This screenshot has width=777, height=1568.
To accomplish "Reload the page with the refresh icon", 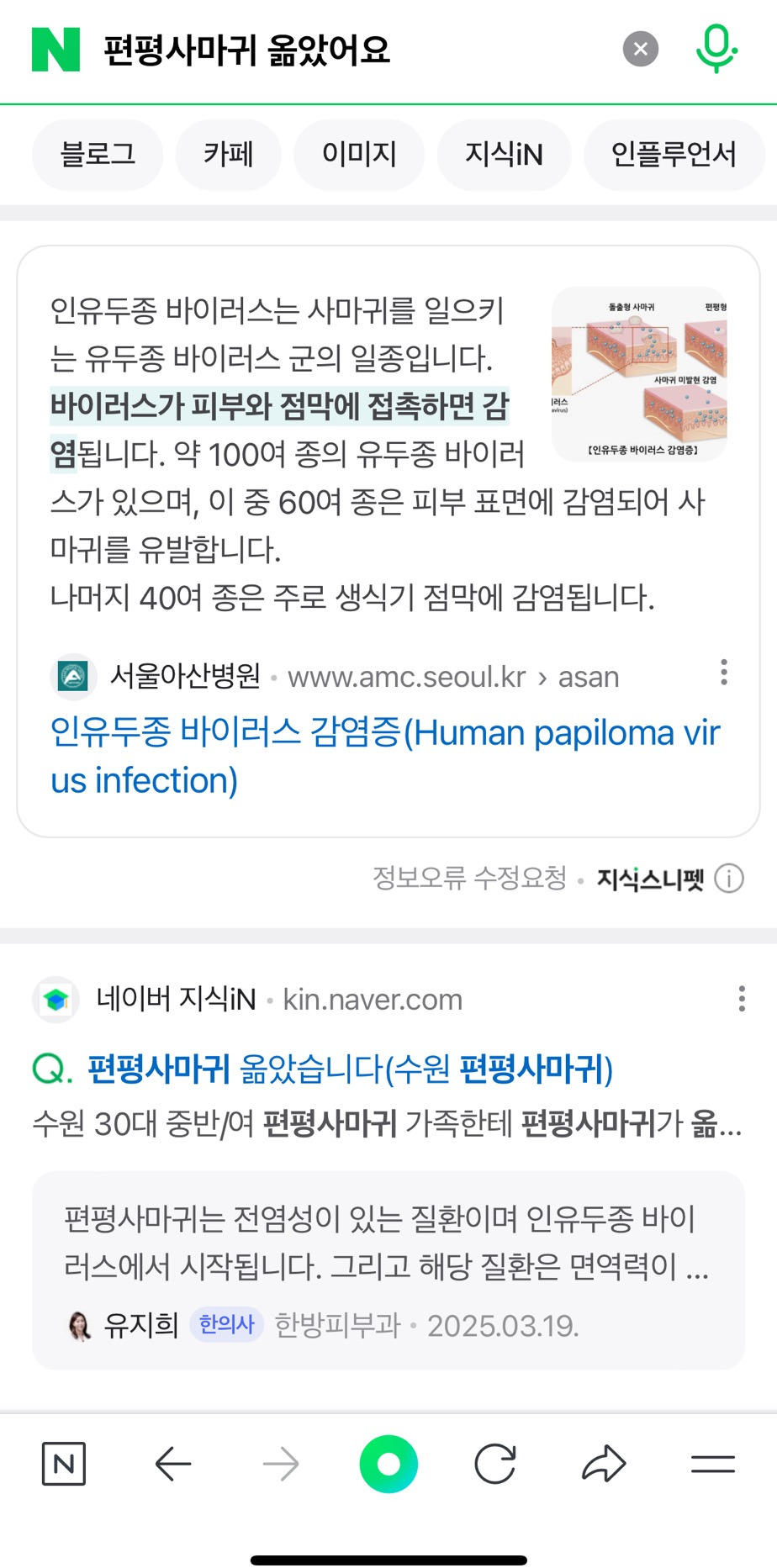I will coord(495,1463).
